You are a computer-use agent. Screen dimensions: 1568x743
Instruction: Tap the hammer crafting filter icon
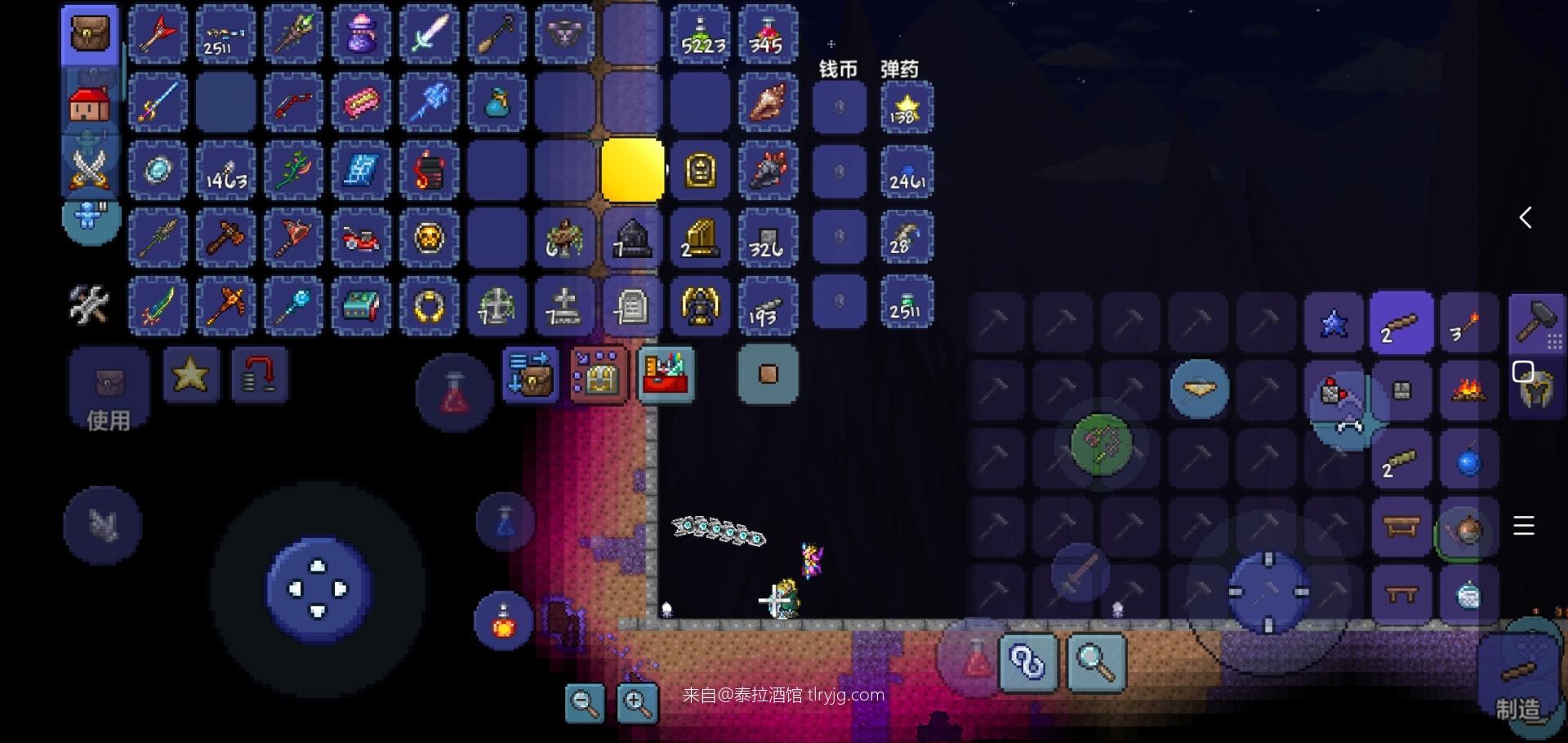pos(1536,323)
